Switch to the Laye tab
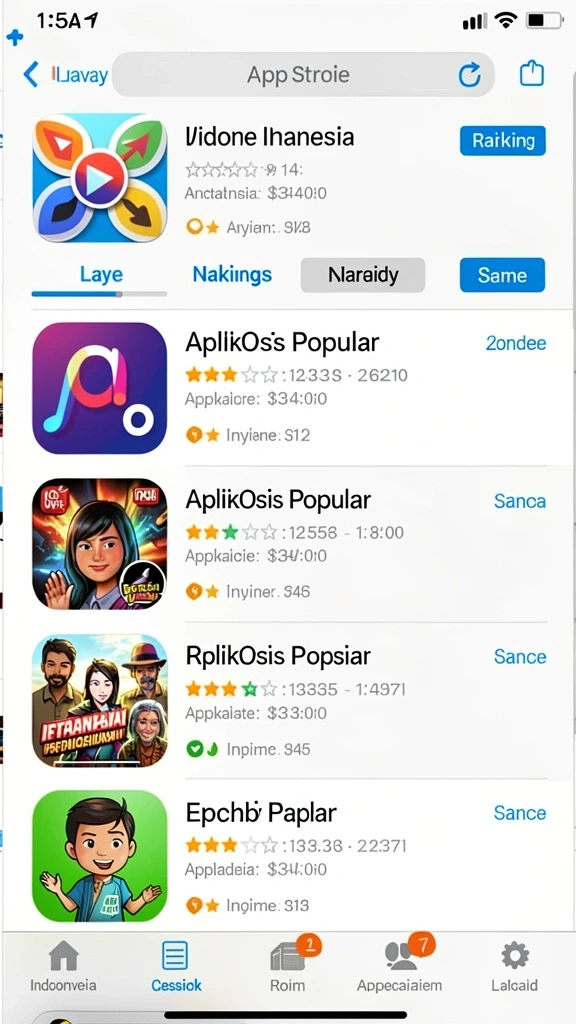576x1024 pixels. click(x=101, y=274)
